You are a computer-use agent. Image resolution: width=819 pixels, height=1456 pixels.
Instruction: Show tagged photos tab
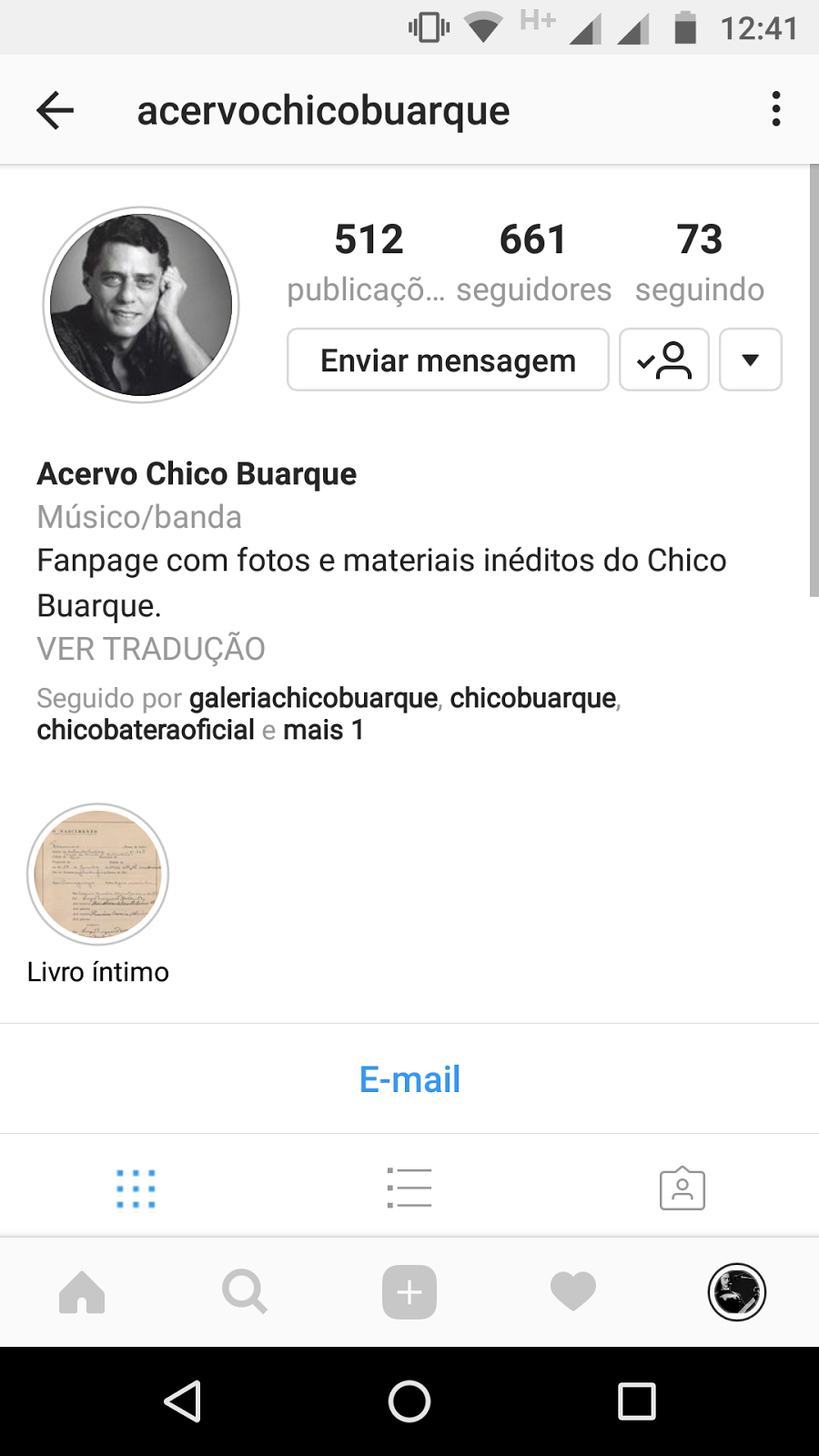(682, 1188)
